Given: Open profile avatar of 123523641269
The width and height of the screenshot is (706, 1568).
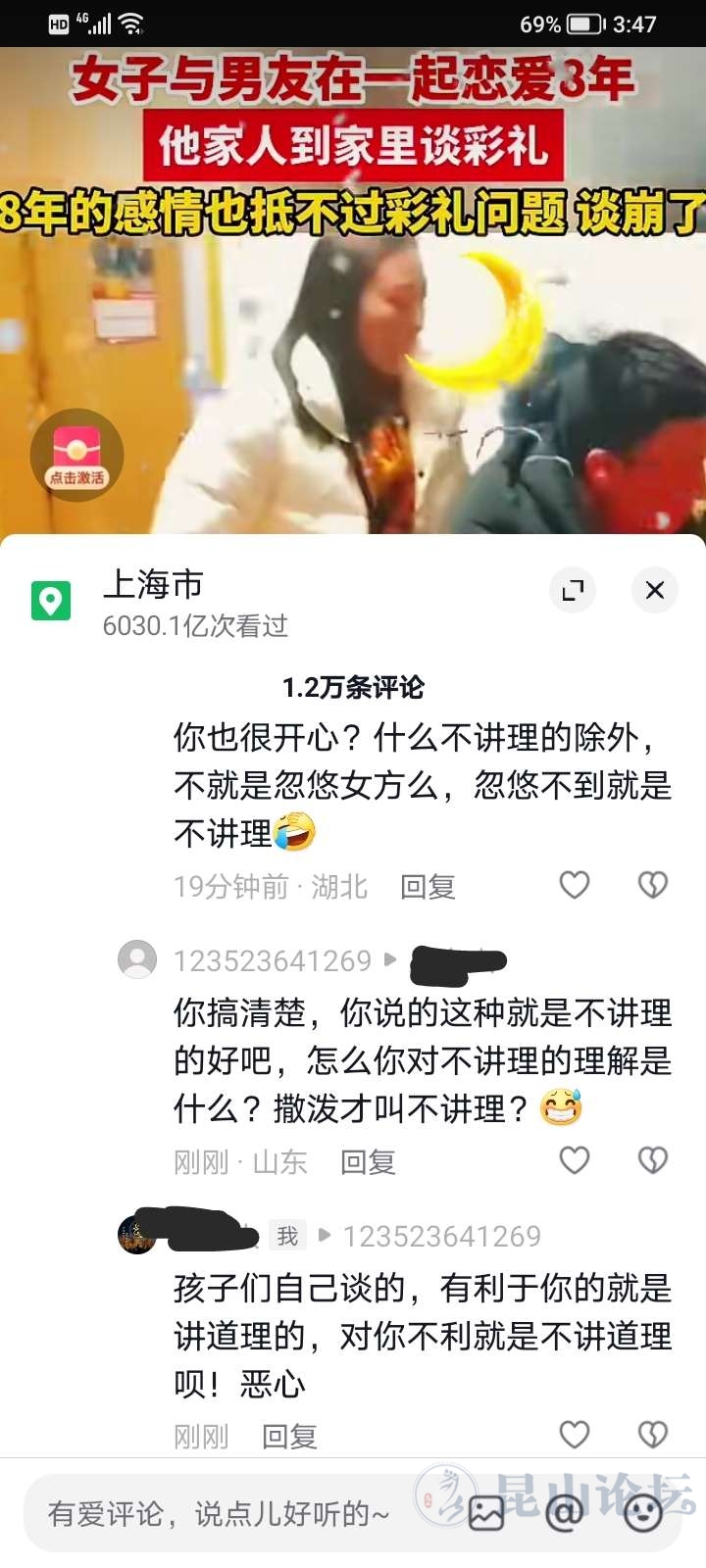Looking at the screenshot, I should 137,959.
